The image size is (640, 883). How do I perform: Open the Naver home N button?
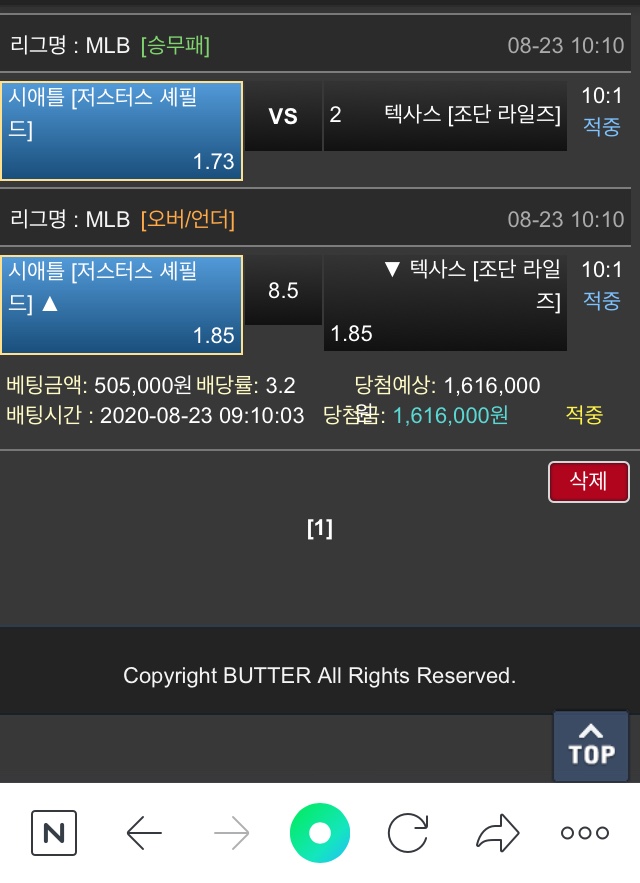tap(54, 832)
